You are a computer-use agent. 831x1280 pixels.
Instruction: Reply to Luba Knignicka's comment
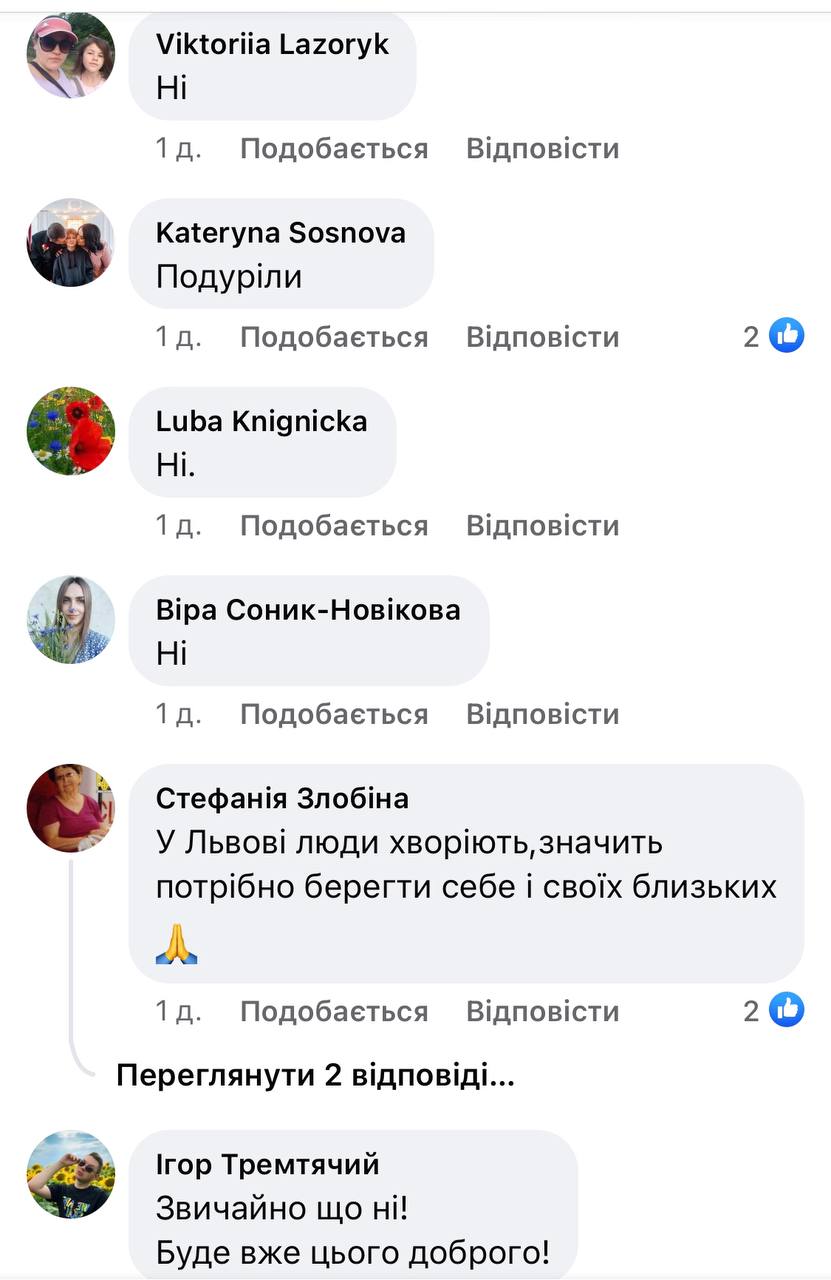(x=542, y=526)
